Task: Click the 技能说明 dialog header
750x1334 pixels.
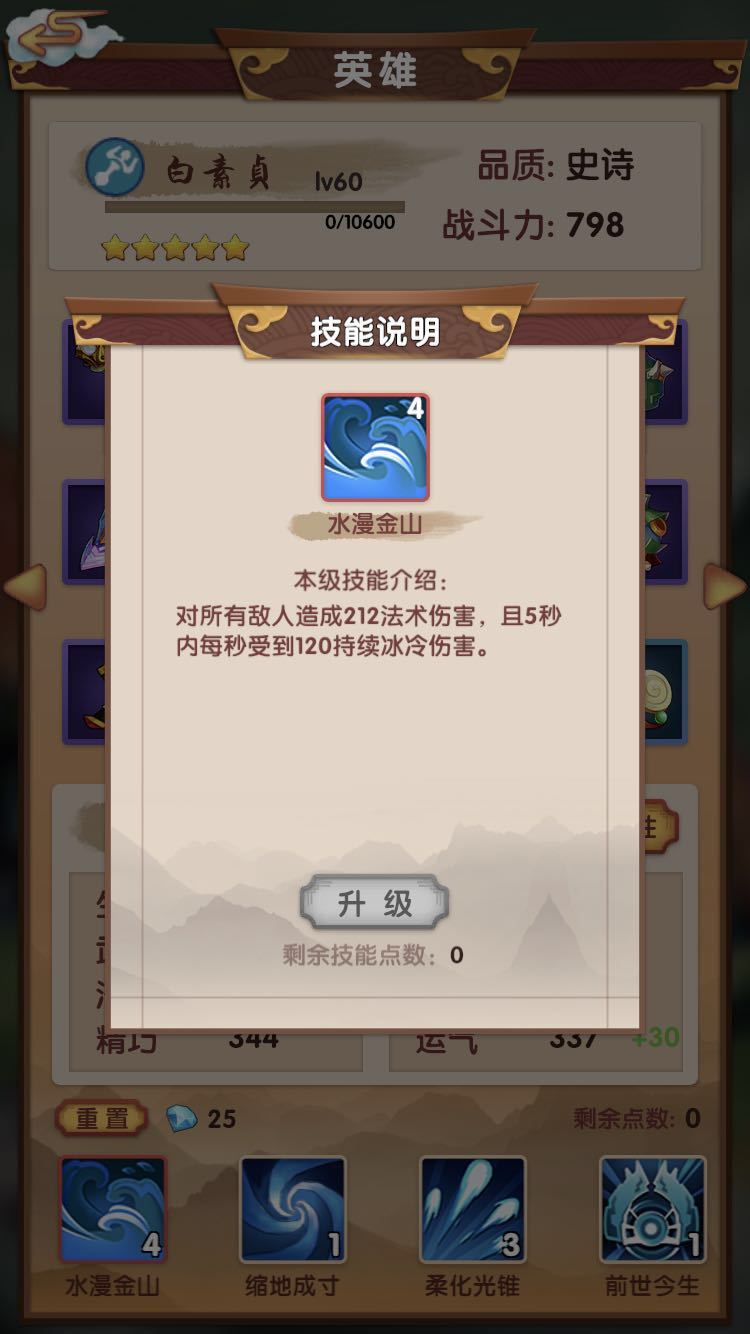Action: point(374,330)
